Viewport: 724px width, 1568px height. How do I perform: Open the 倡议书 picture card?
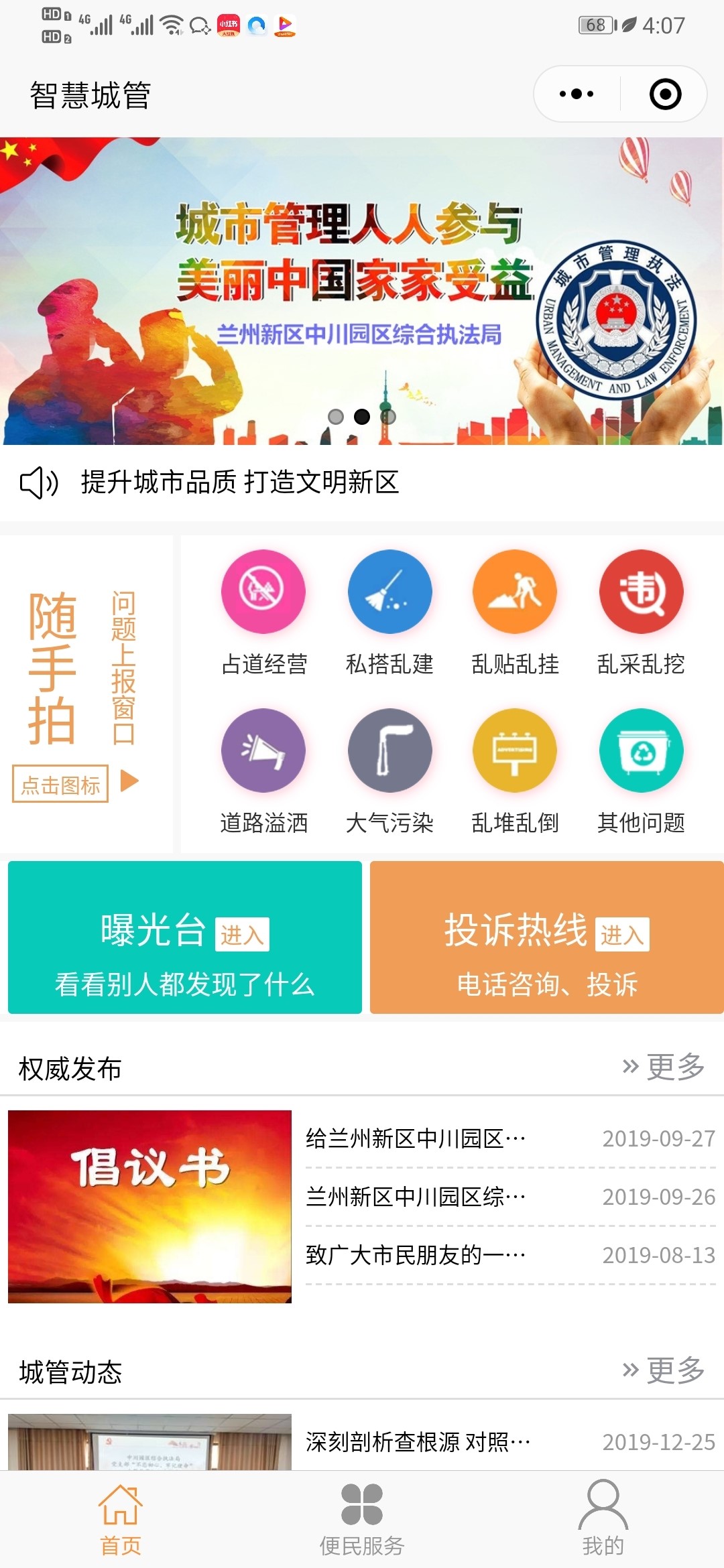(x=149, y=1206)
